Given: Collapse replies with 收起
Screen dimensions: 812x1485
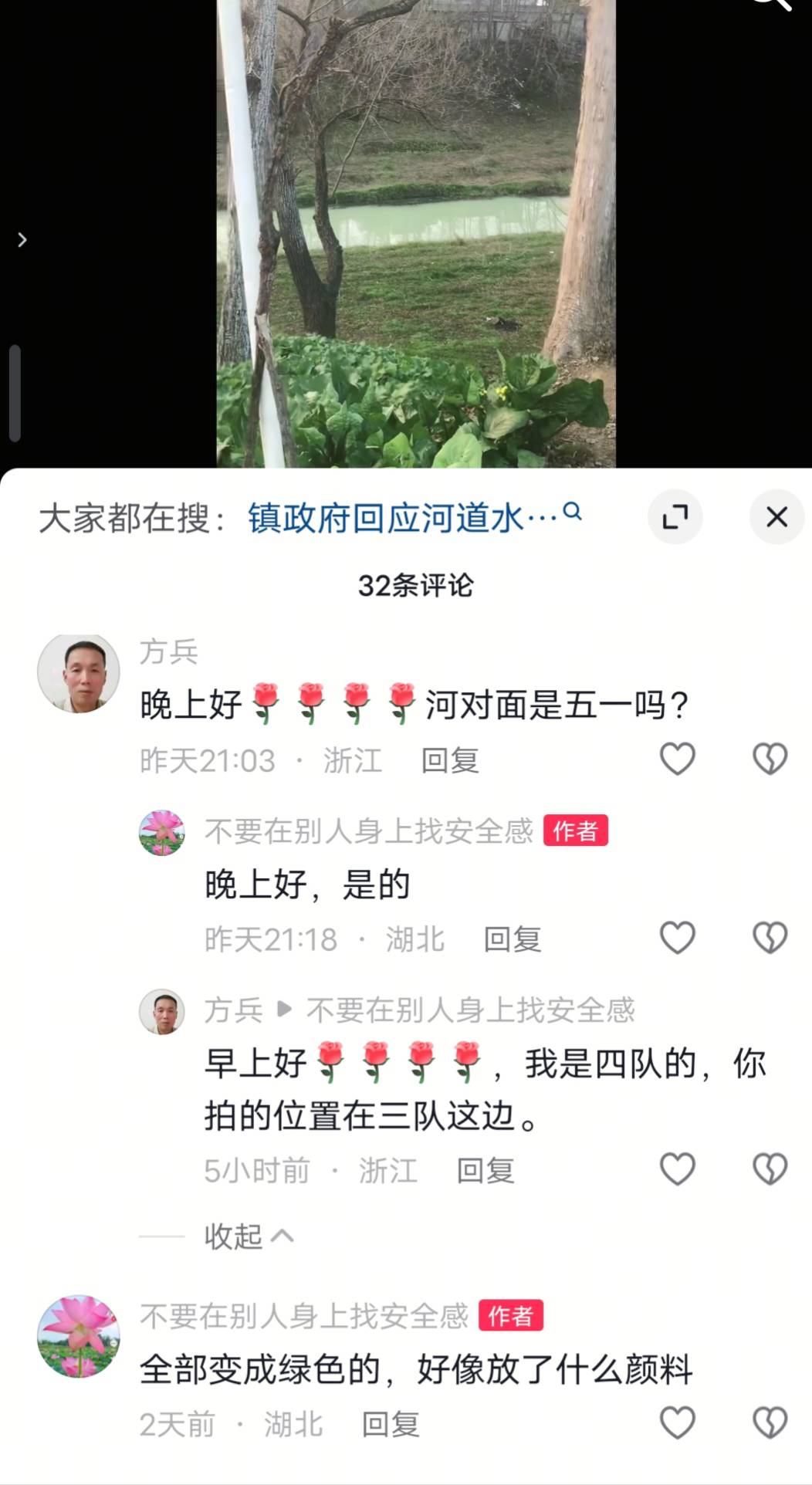Looking at the screenshot, I should [x=247, y=1236].
